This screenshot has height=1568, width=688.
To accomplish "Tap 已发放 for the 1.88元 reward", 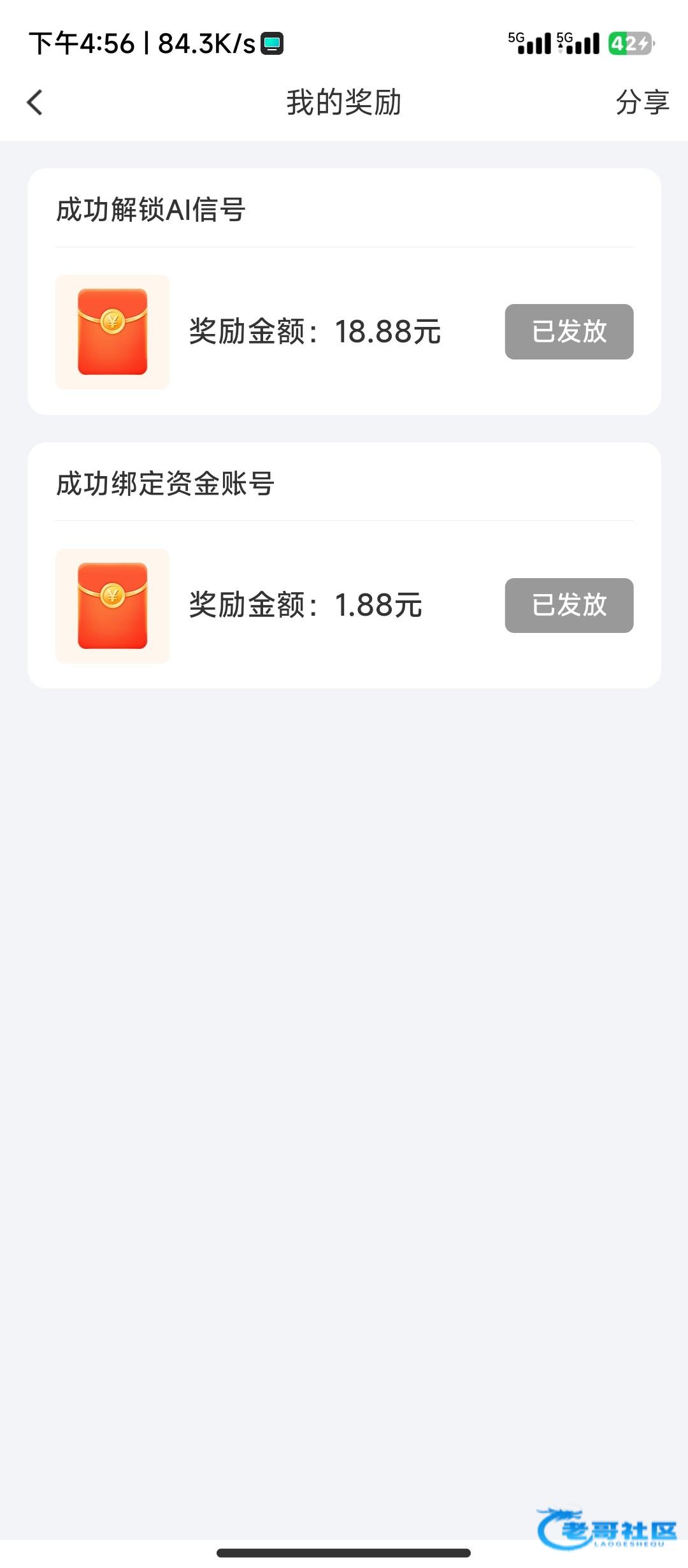I will pos(569,606).
